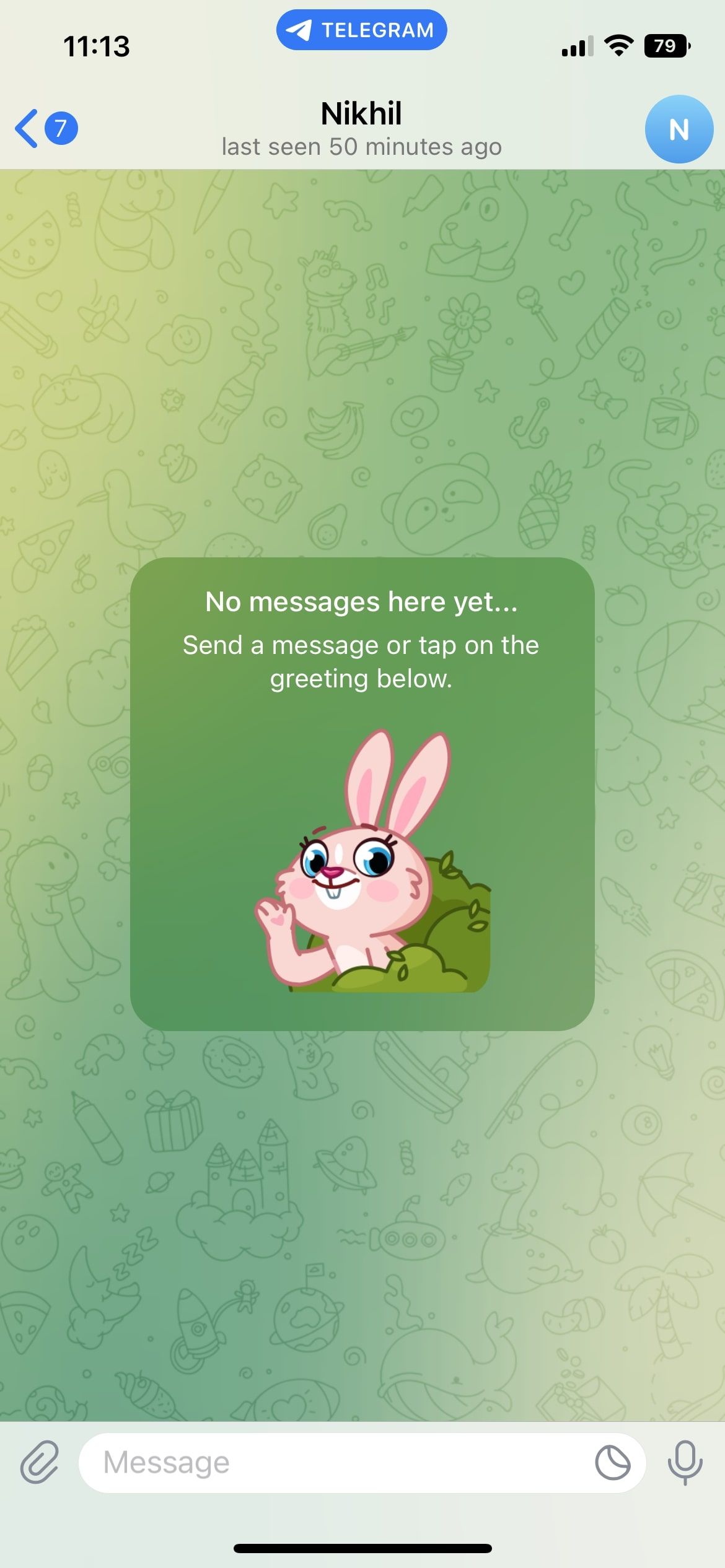Open the attachment paperclip menu
This screenshot has height=1568, width=725.
click(40, 1462)
